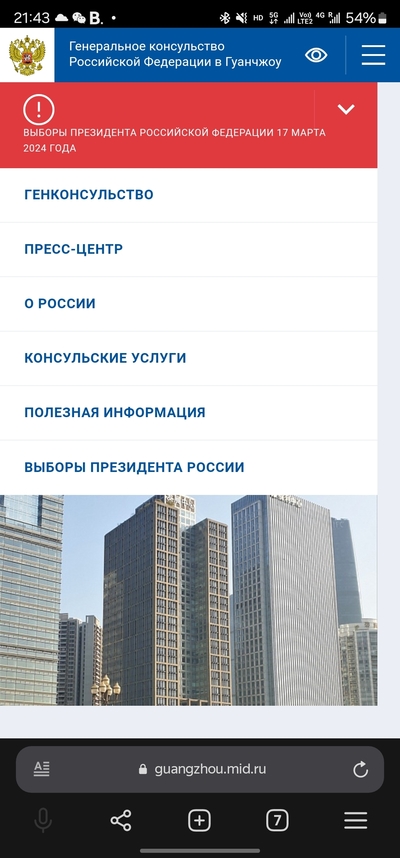Image resolution: width=400 pixels, height=858 pixels.
Task: View the 7 open tabs
Action: (277, 821)
